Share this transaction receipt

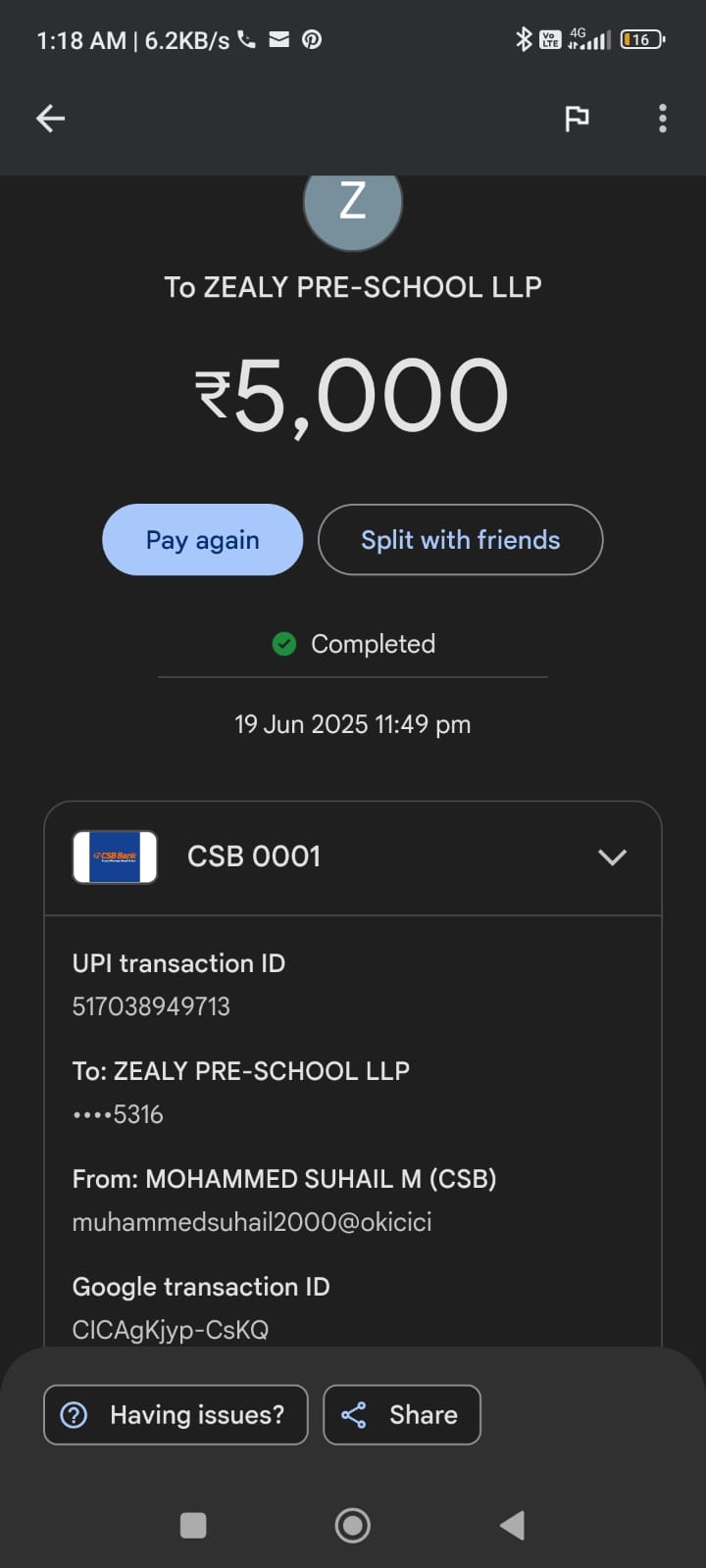point(402,1415)
